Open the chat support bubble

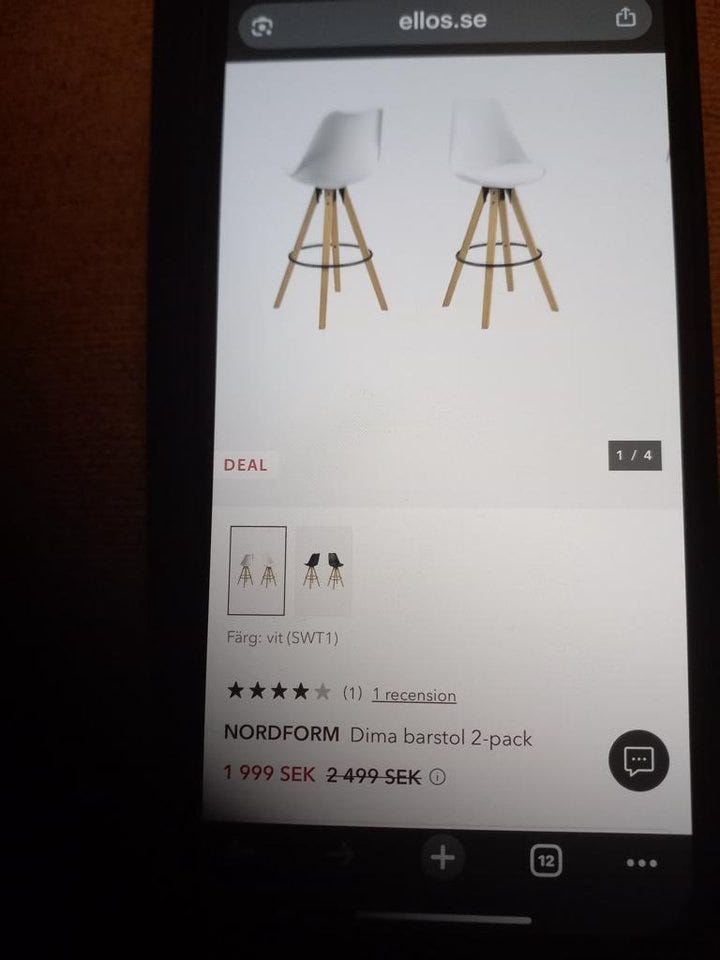click(x=641, y=762)
